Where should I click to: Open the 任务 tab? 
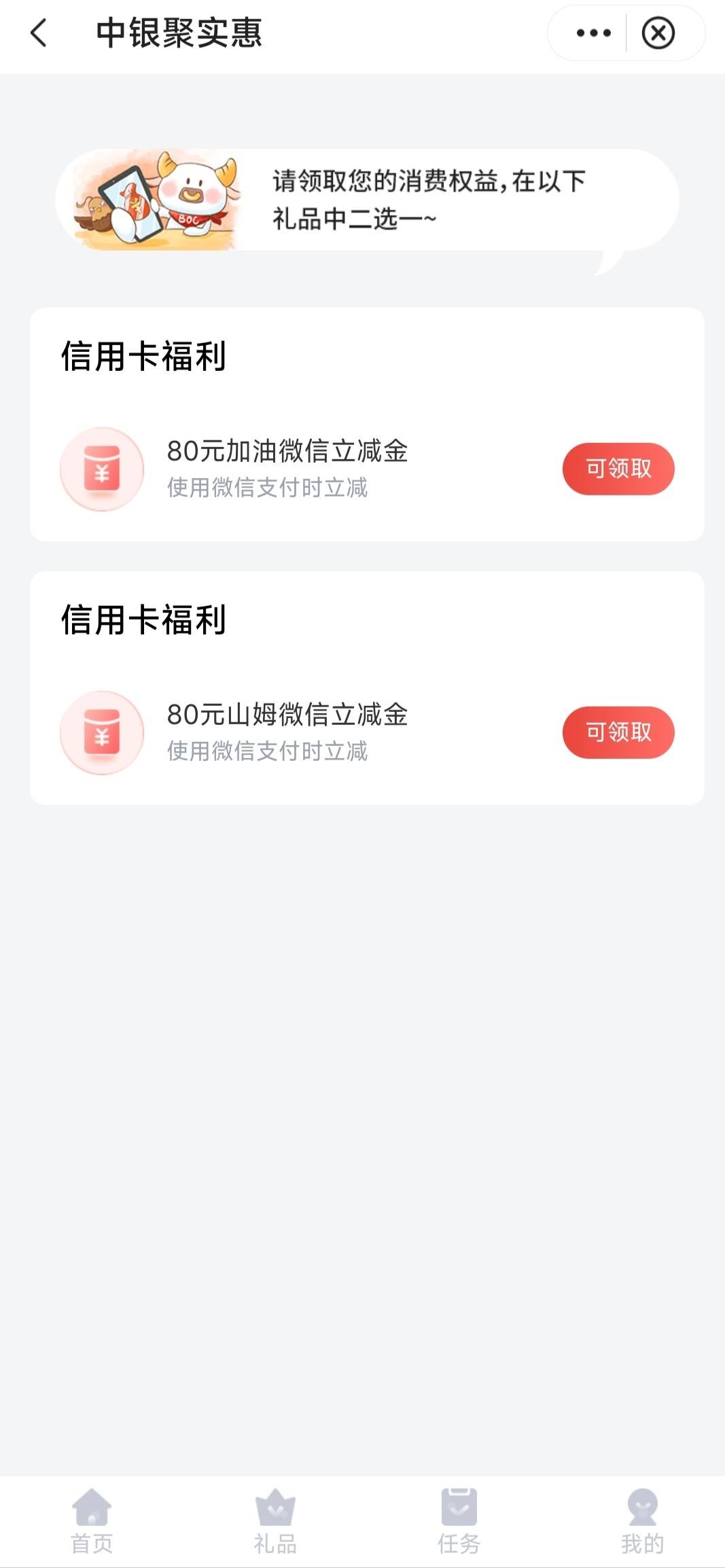[459, 1521]
